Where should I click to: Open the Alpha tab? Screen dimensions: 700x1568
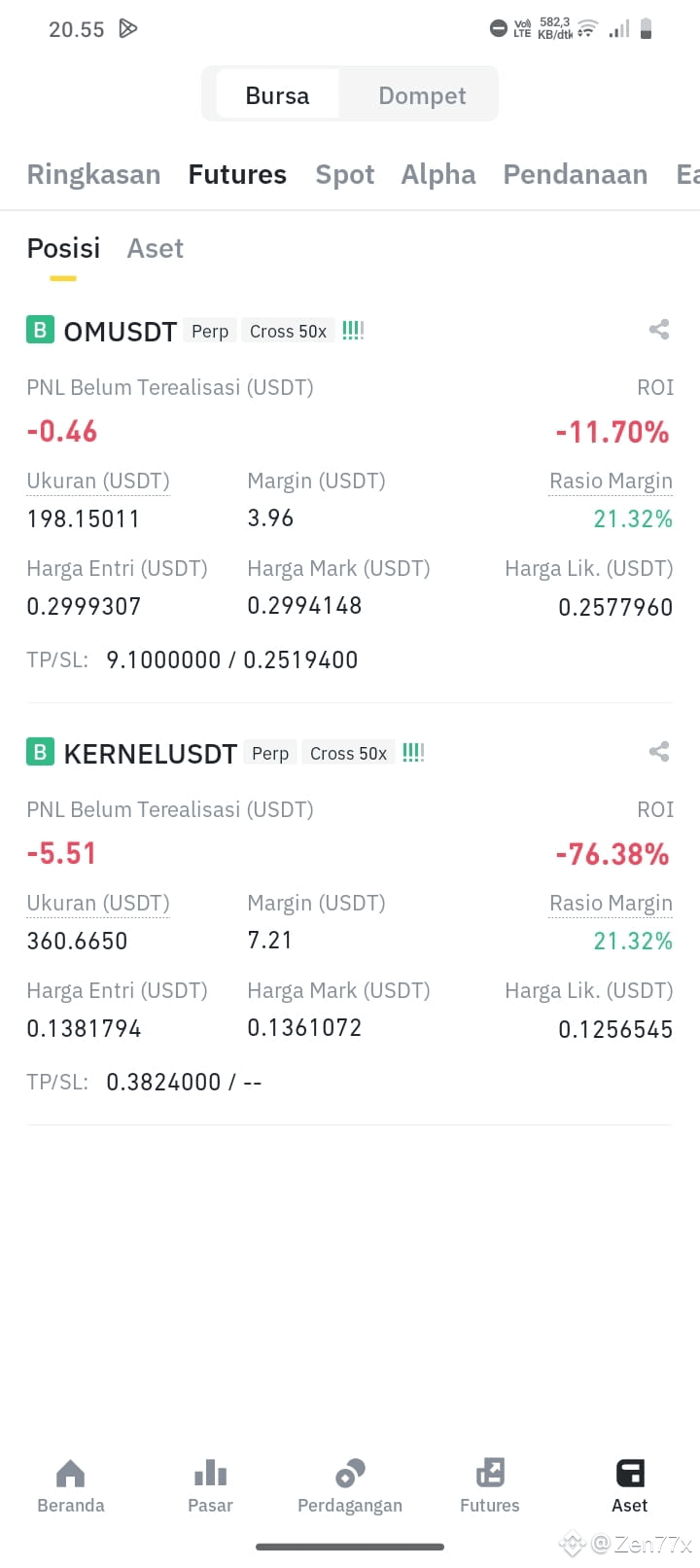pos(438,174)
